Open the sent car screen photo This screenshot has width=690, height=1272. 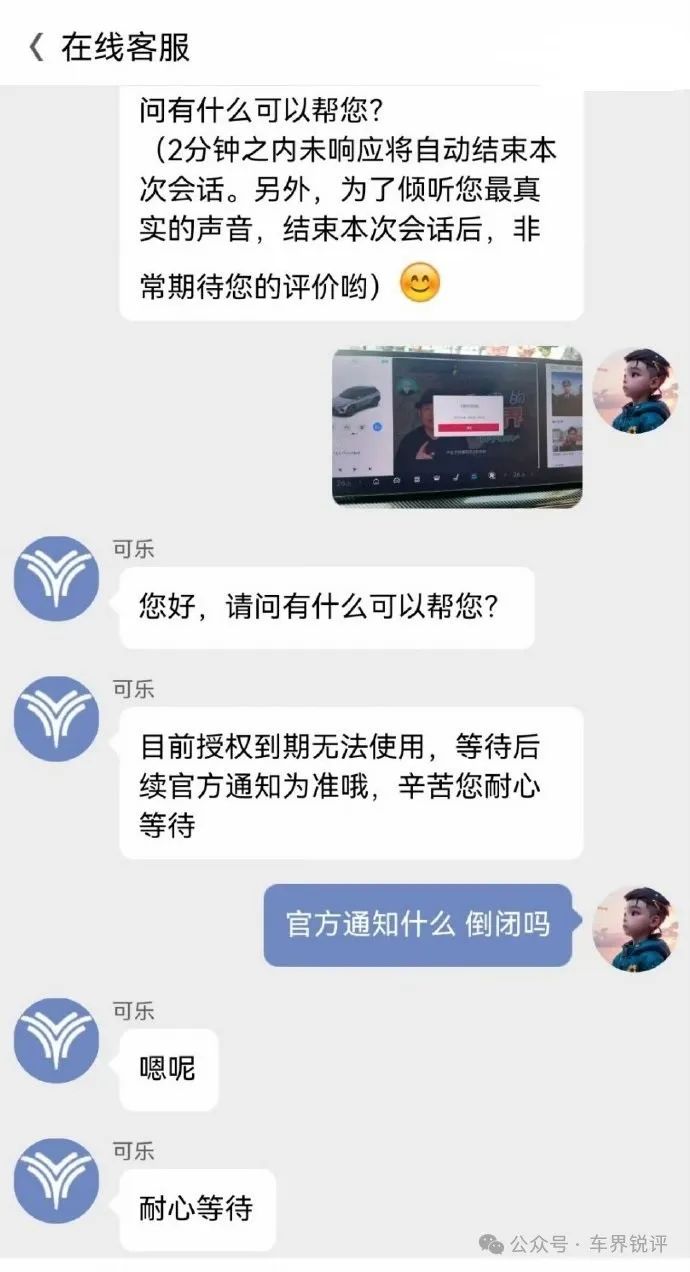(457, 427)
